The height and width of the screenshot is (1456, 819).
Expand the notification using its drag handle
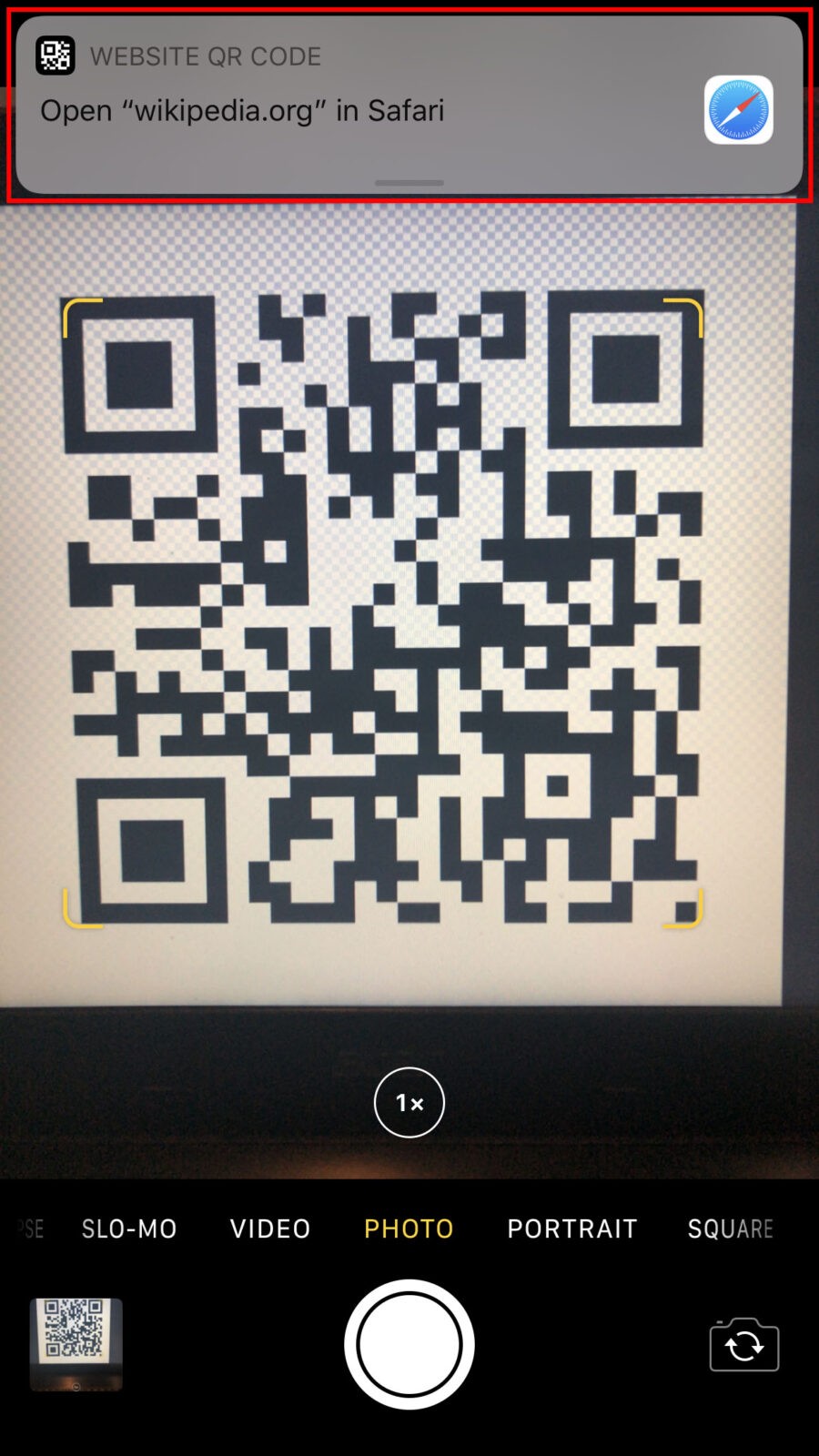coord(409,182)
